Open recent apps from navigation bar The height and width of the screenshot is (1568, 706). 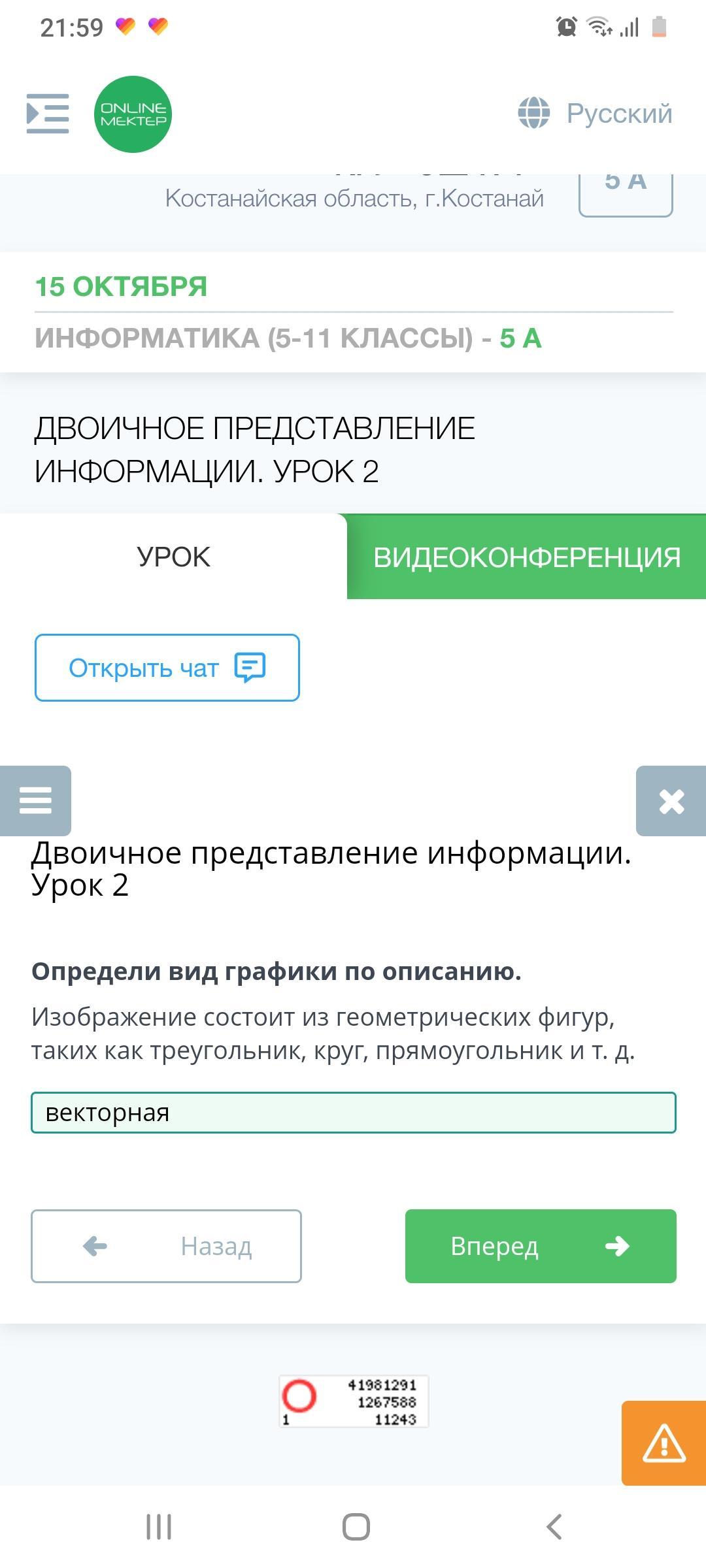click(x=158, y=1527)
